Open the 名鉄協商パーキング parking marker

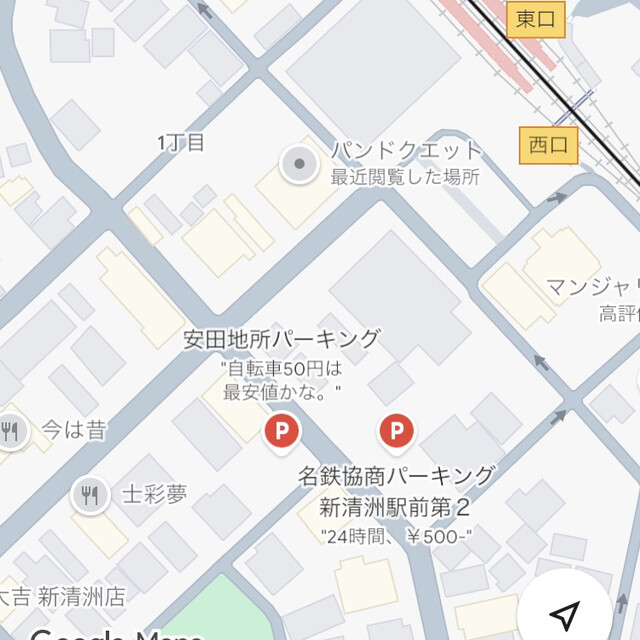(397, 431)
